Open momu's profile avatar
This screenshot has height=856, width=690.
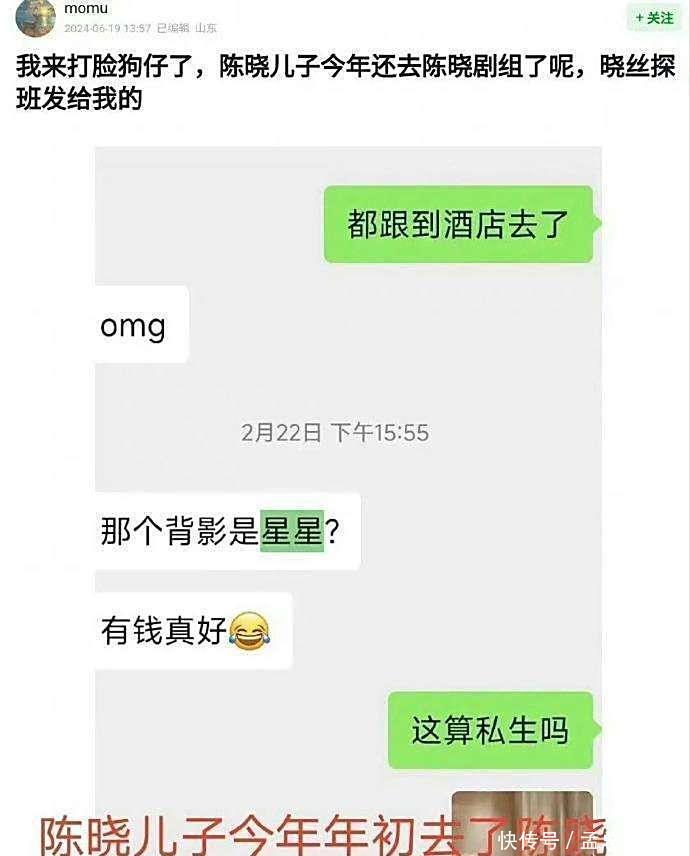point(35,18)
